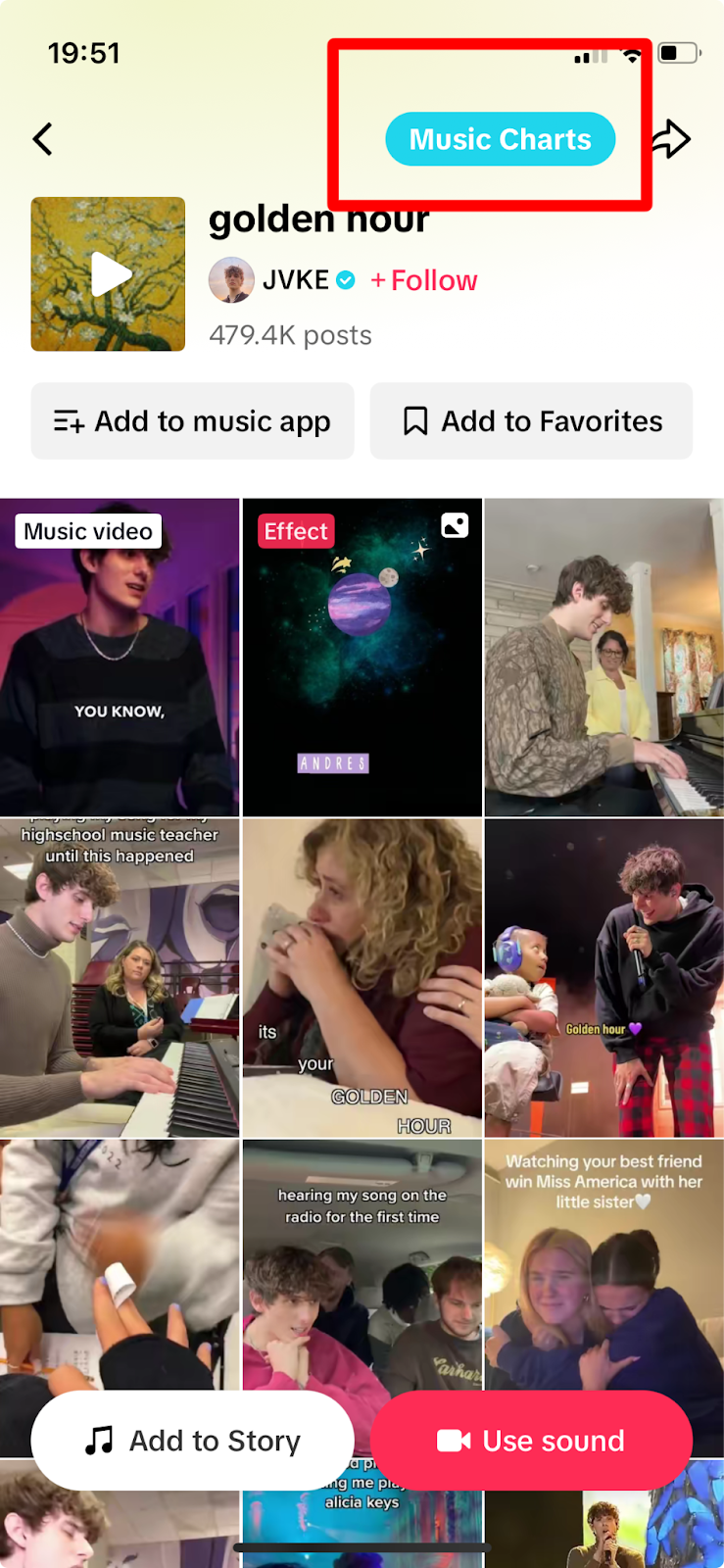Open the Music Charts chip
The image size is (724, 1568).
[500, 139]
